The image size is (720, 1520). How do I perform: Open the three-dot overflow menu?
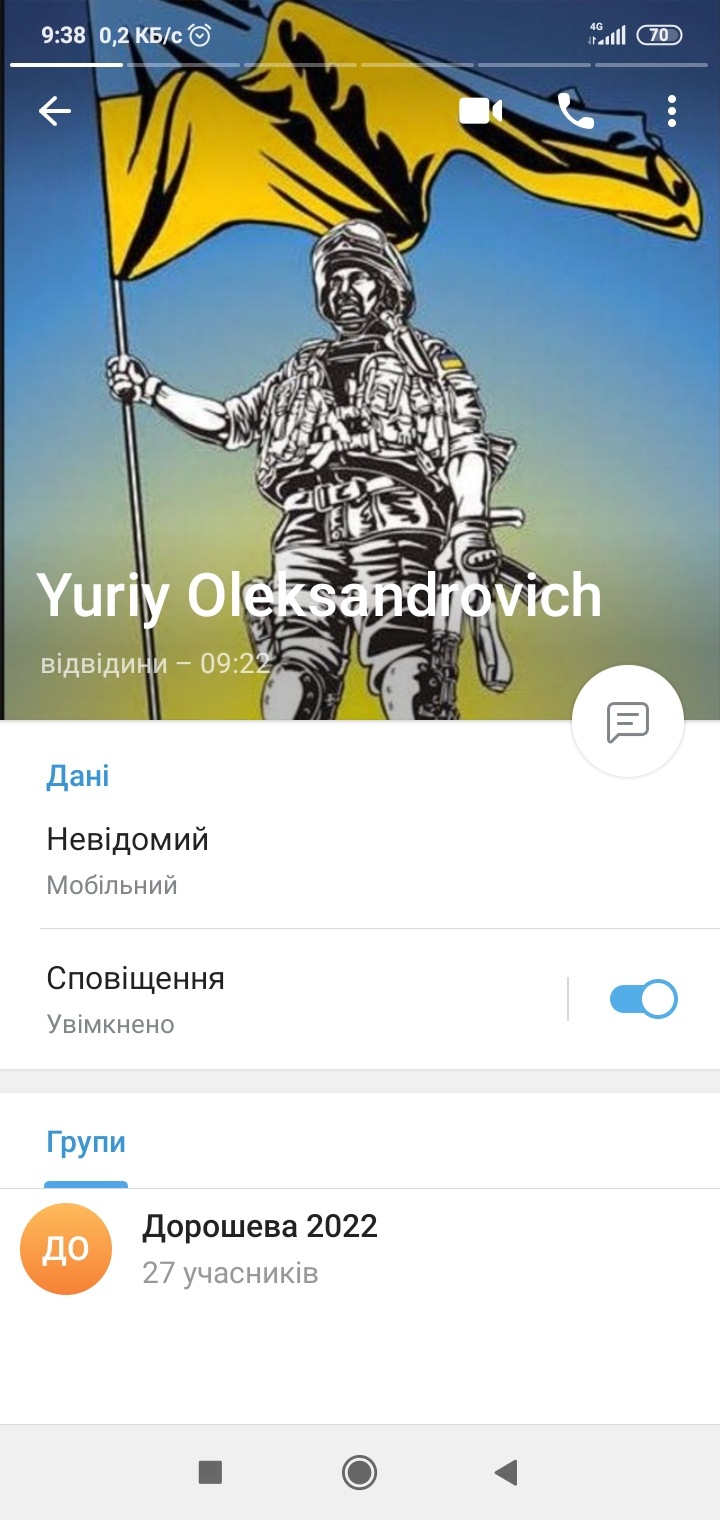[672, 111]
